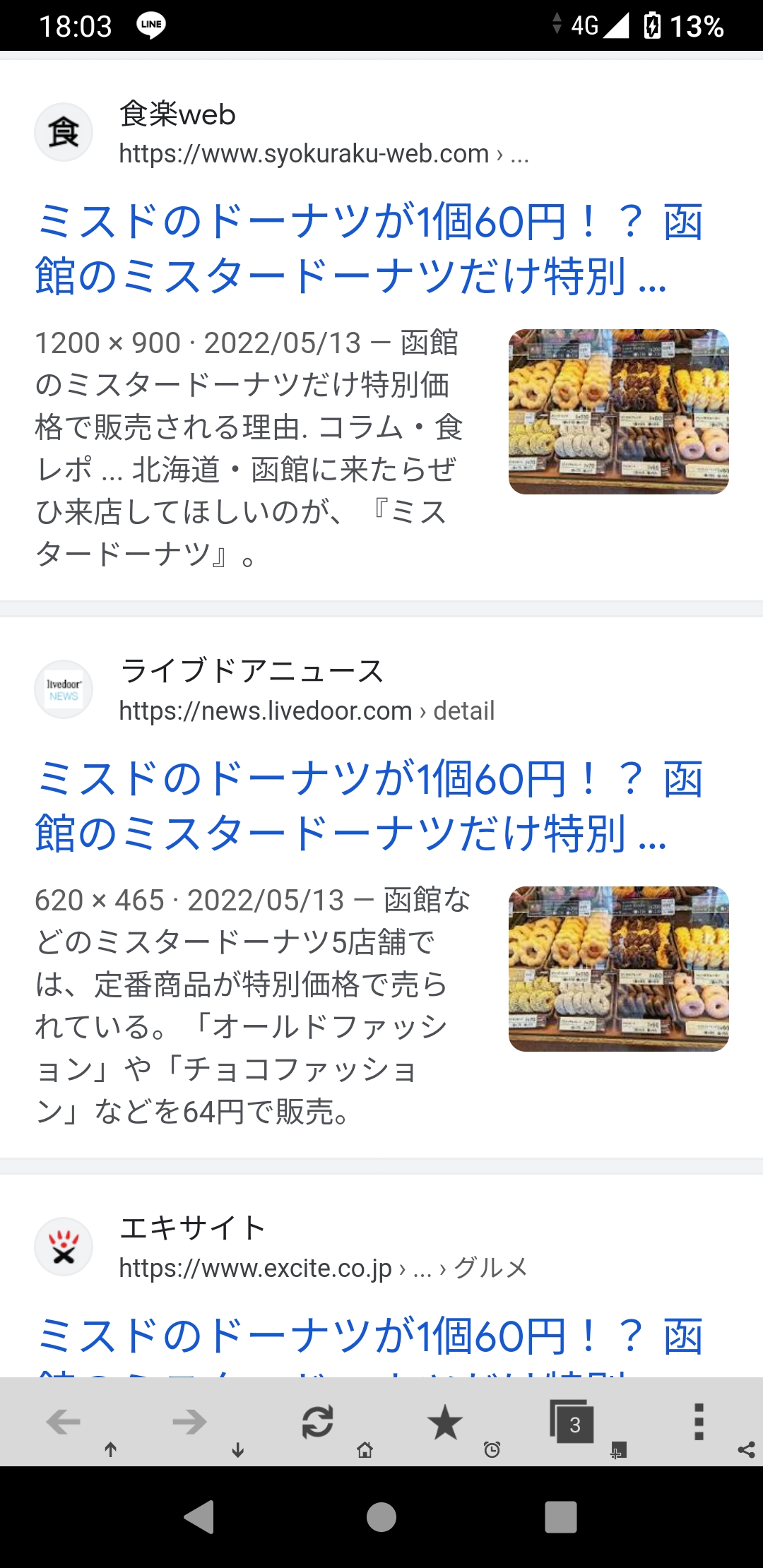Open bookmarks with the star icon
This screenshot has width=763, height=1568.
click(445, 1421)
